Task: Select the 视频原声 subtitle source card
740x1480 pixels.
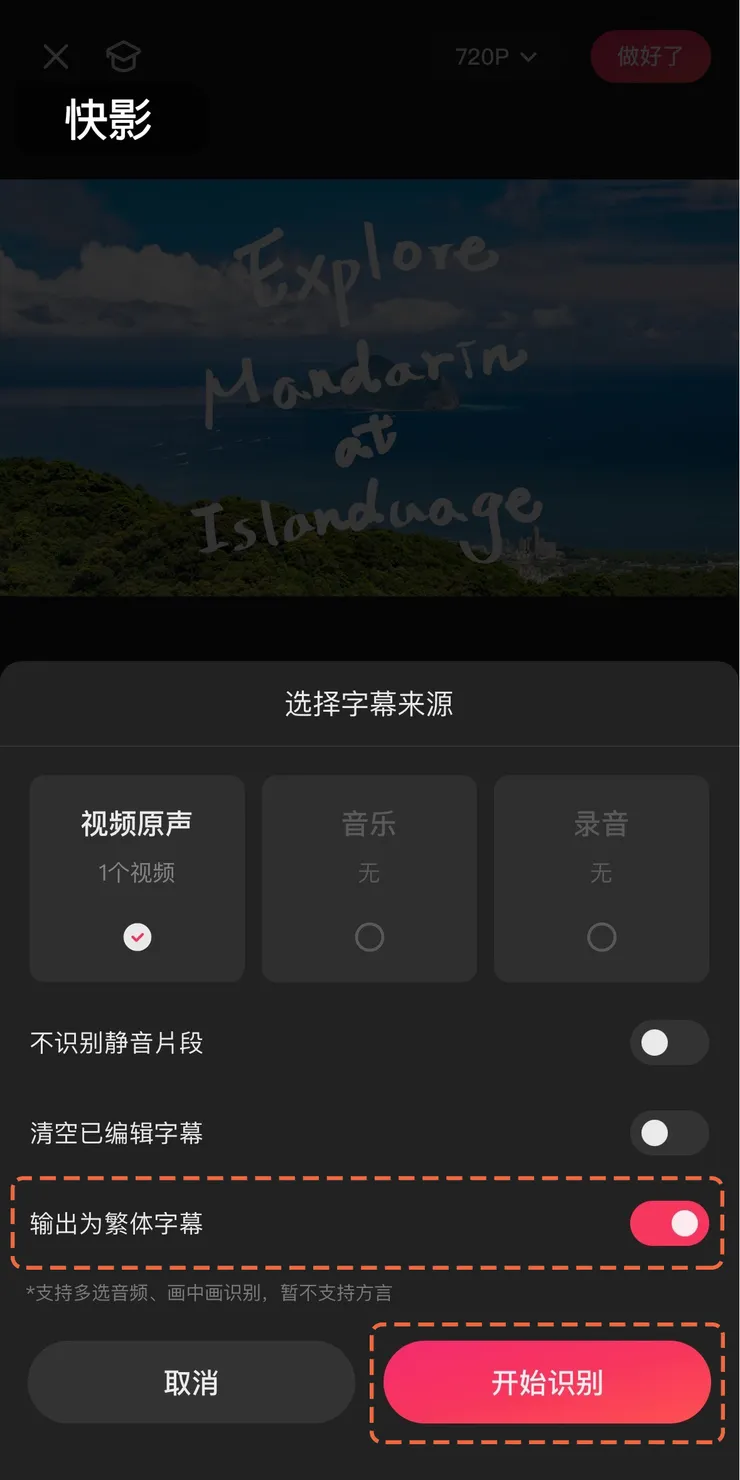Action: [x=137, y=878]
